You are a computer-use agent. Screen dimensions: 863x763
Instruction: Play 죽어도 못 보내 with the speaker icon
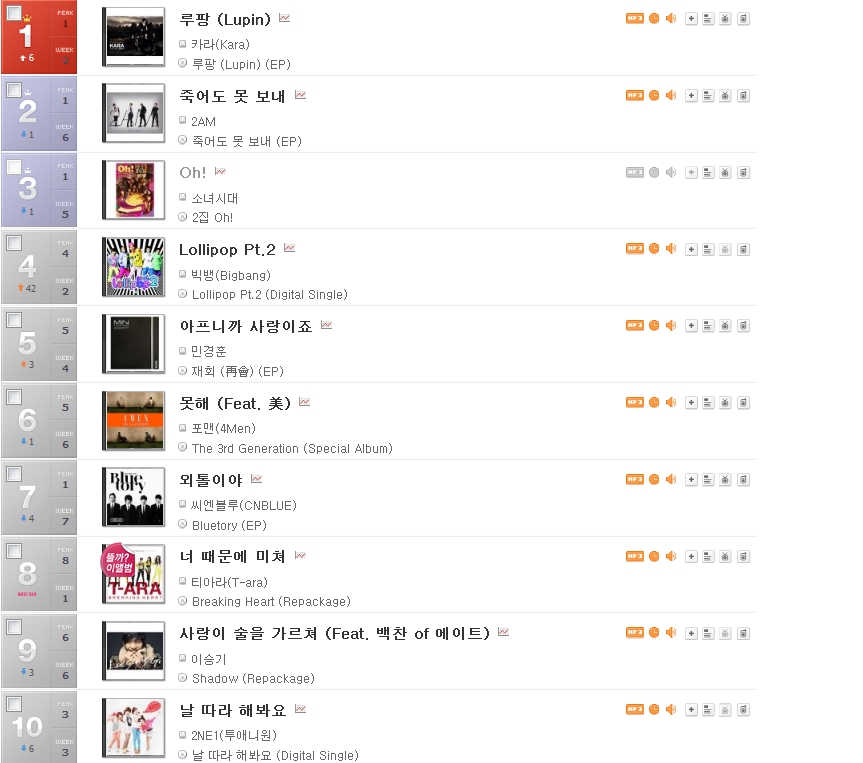[671, 95]
